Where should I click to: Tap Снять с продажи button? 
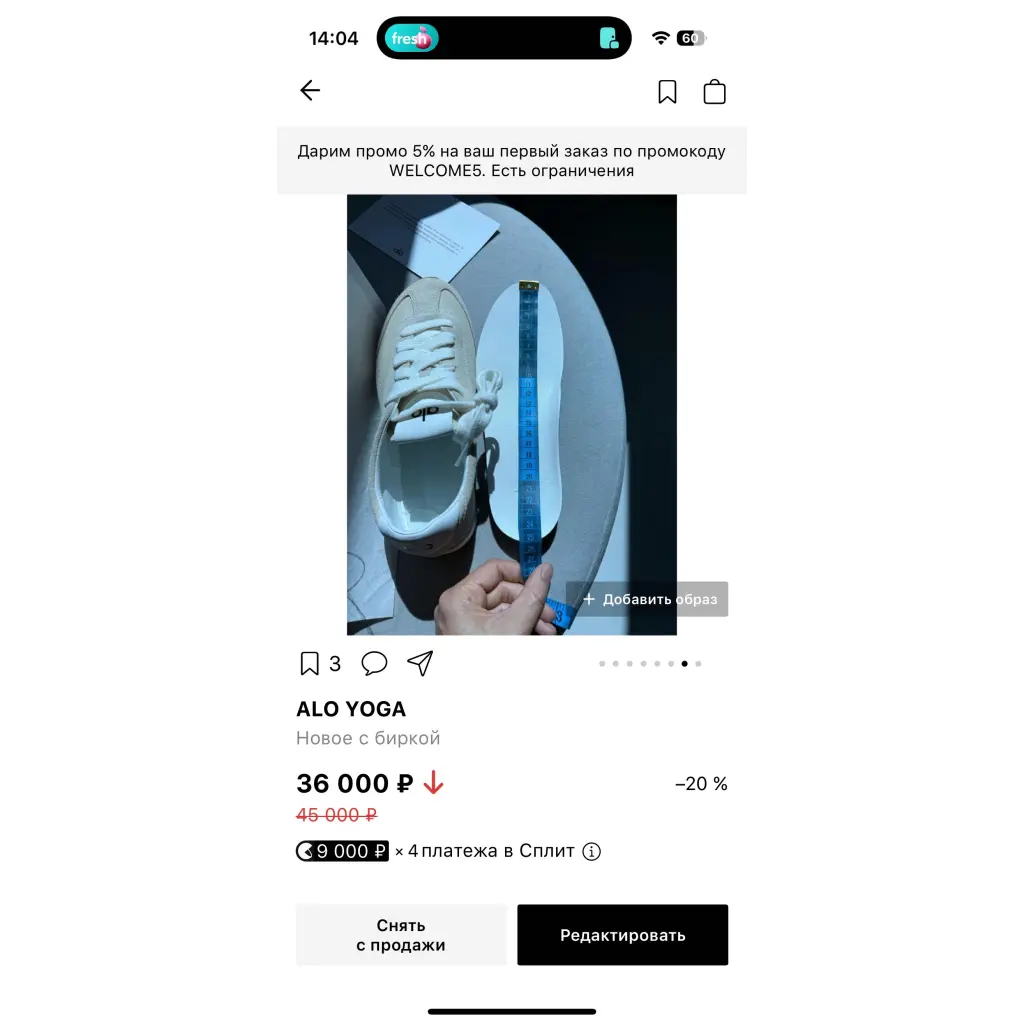(401, 935)
